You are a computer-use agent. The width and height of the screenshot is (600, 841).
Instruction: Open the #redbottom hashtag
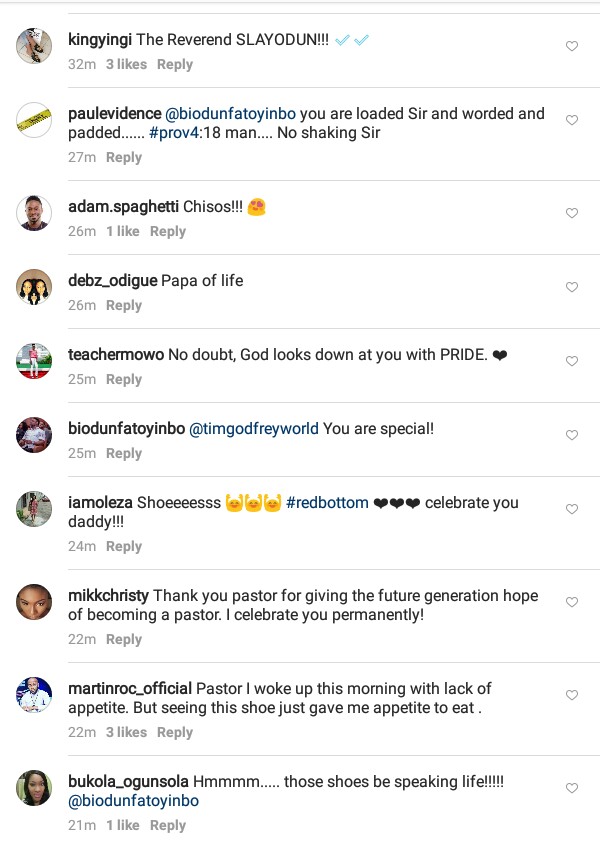pyautogui.click(x=327, y=503)
